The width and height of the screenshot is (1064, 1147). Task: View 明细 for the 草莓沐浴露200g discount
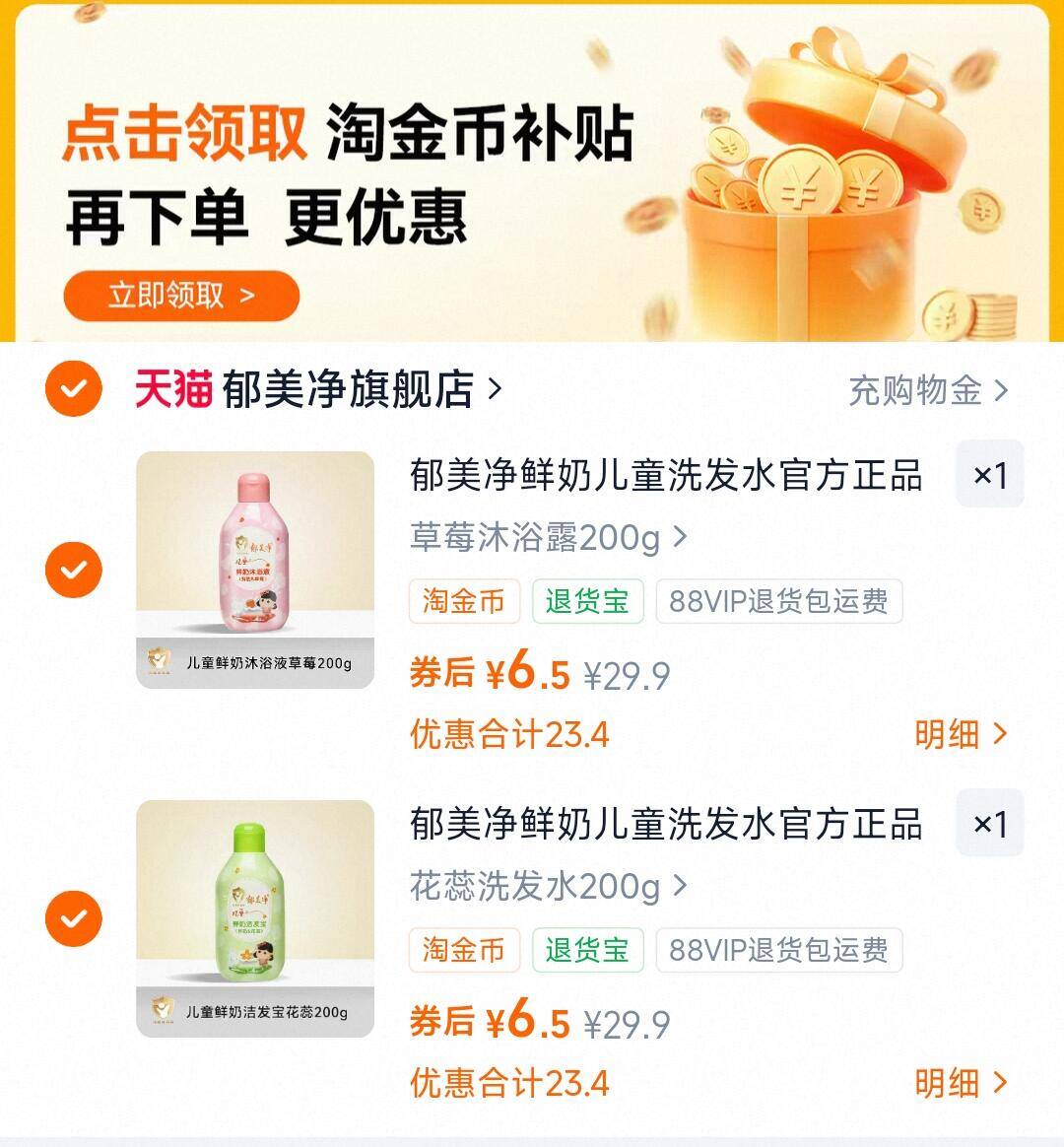tap(960, 734)
